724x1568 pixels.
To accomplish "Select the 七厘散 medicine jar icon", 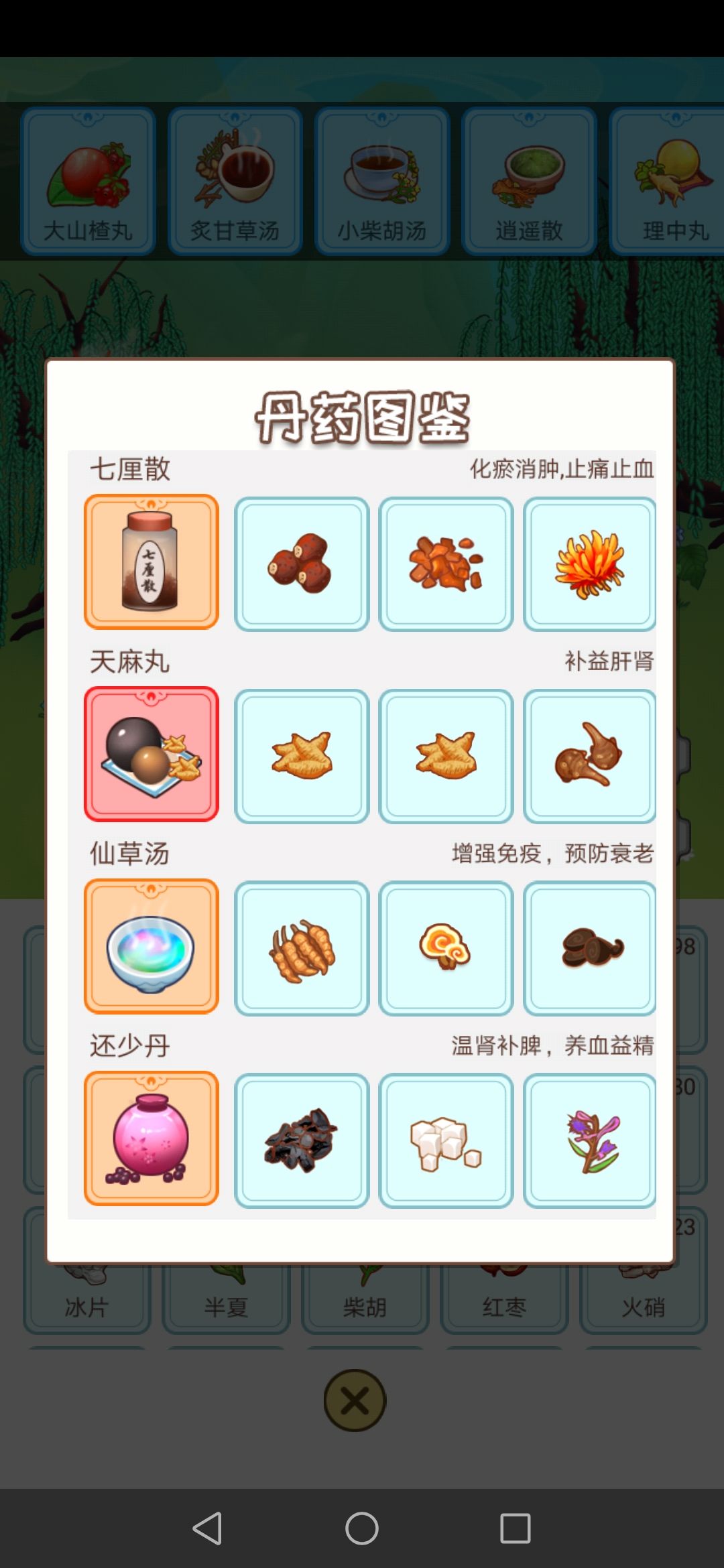I will tap(151, 562).
